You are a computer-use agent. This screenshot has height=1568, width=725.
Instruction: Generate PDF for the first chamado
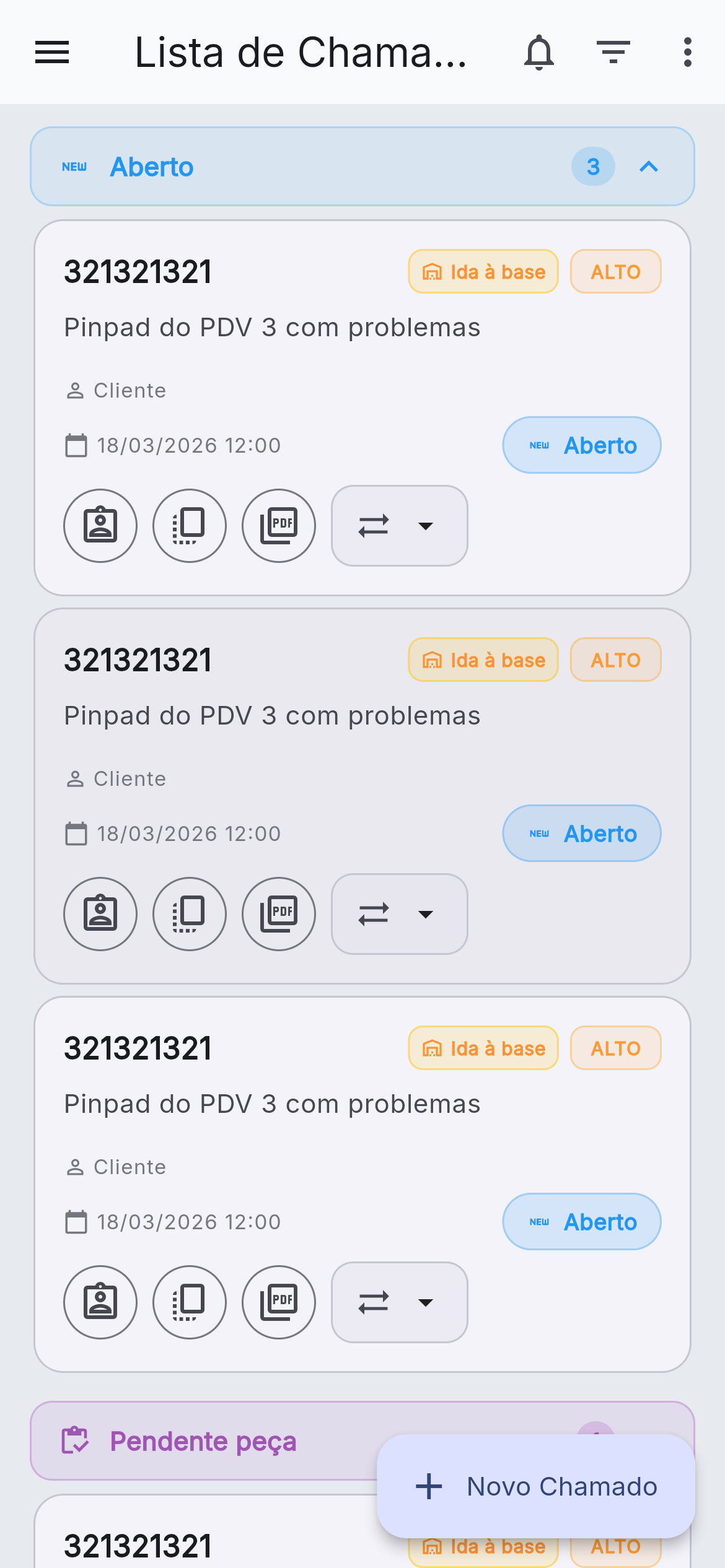[x=278, y=525]
